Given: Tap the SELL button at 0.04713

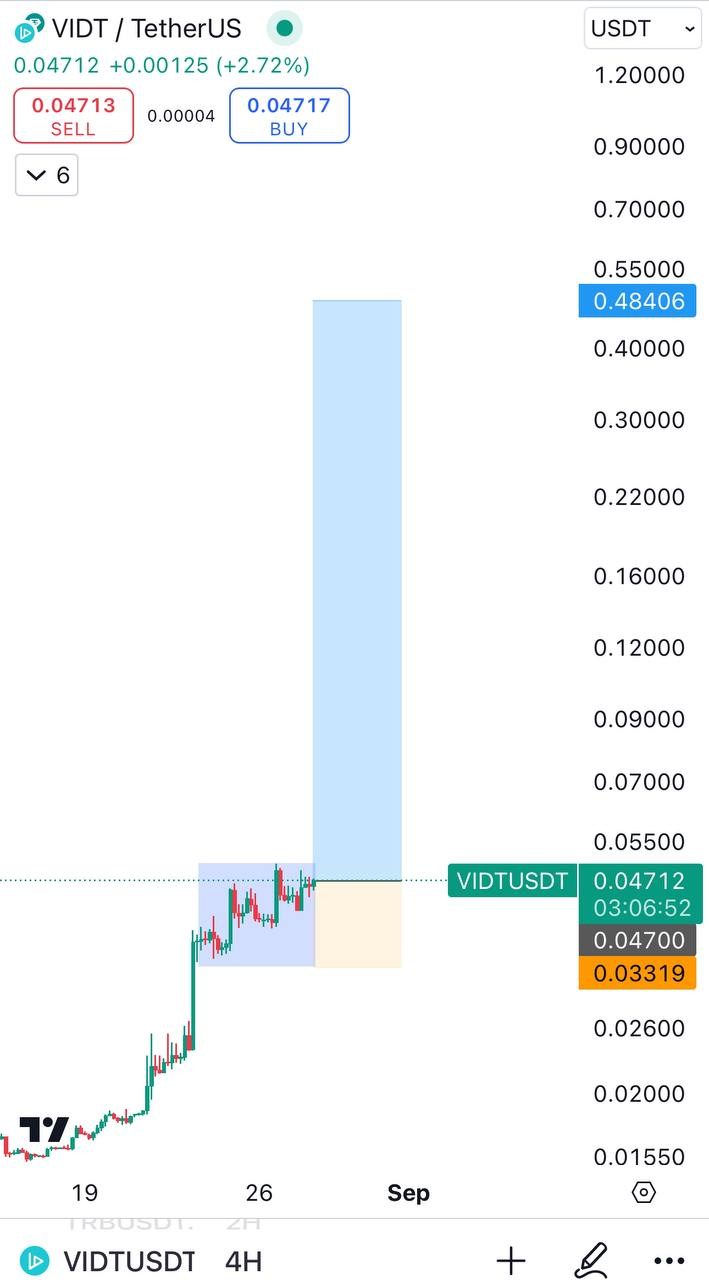Looking at the screenshot, I should click(73, 116).
